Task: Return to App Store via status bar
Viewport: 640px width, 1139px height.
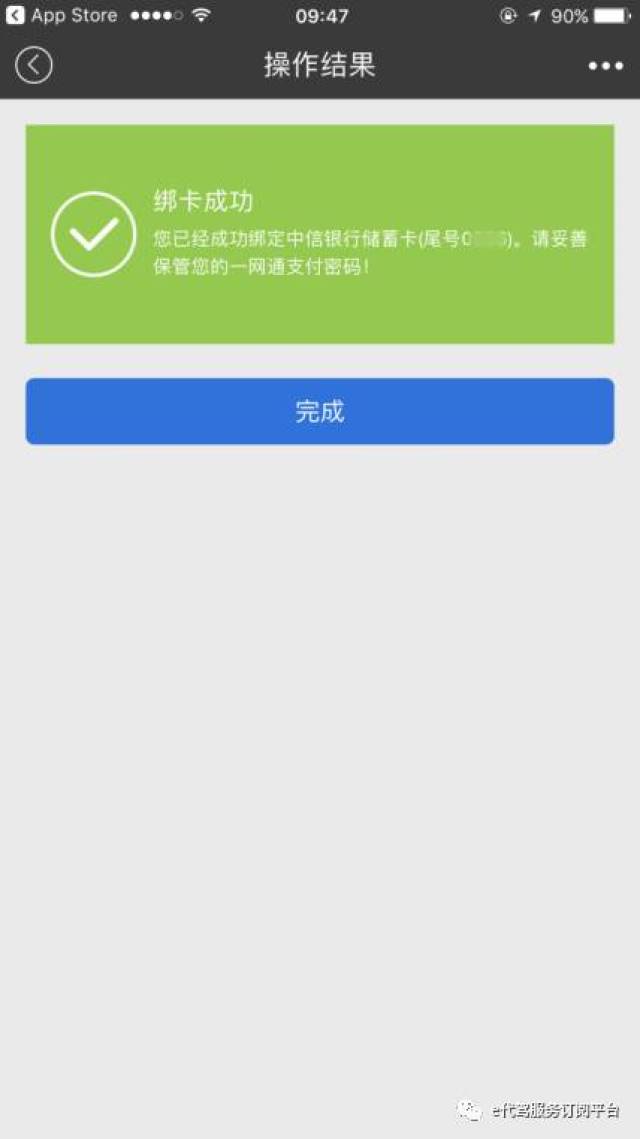Action: pos(62,16)
